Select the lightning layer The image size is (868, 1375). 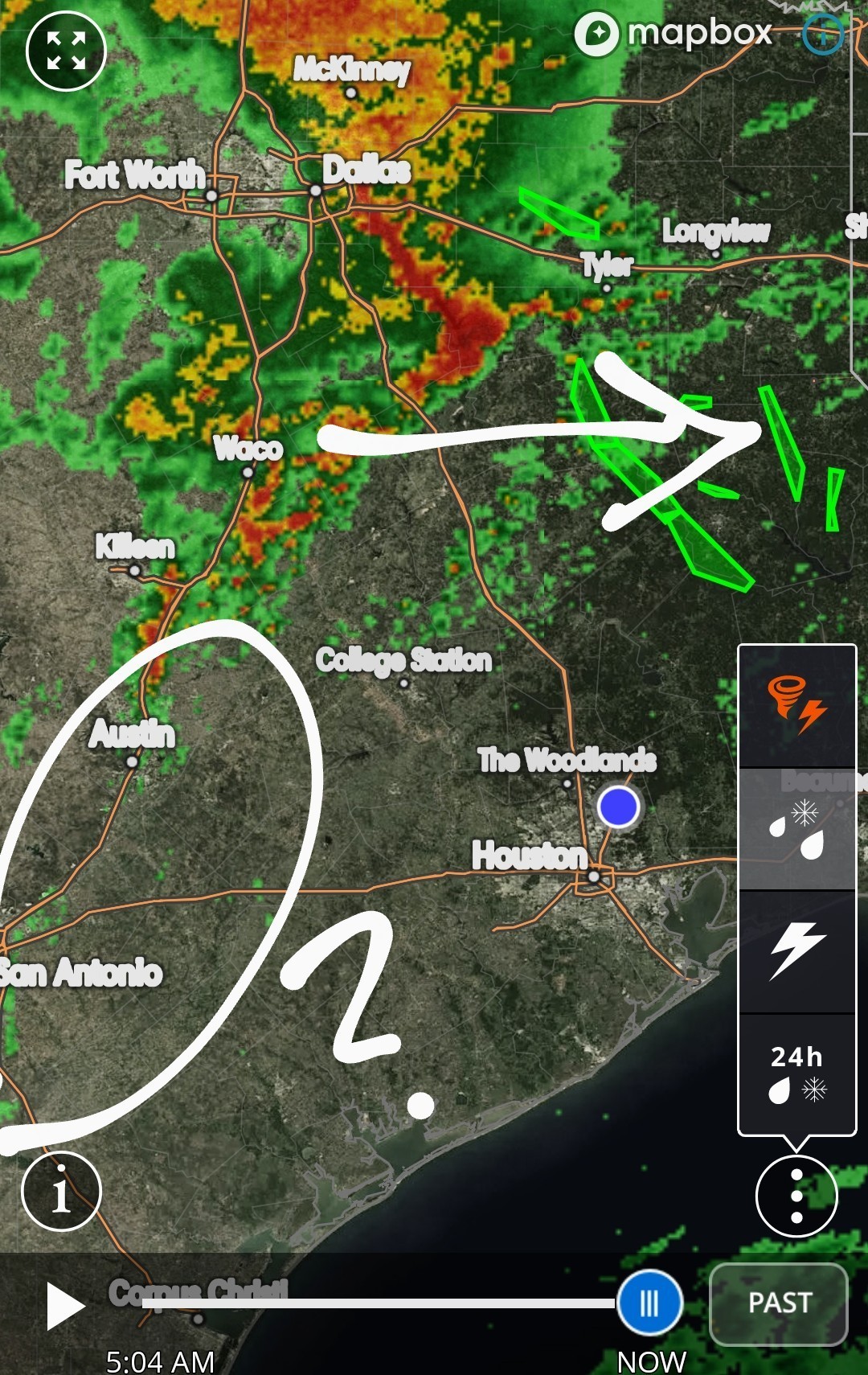point(796,951)
